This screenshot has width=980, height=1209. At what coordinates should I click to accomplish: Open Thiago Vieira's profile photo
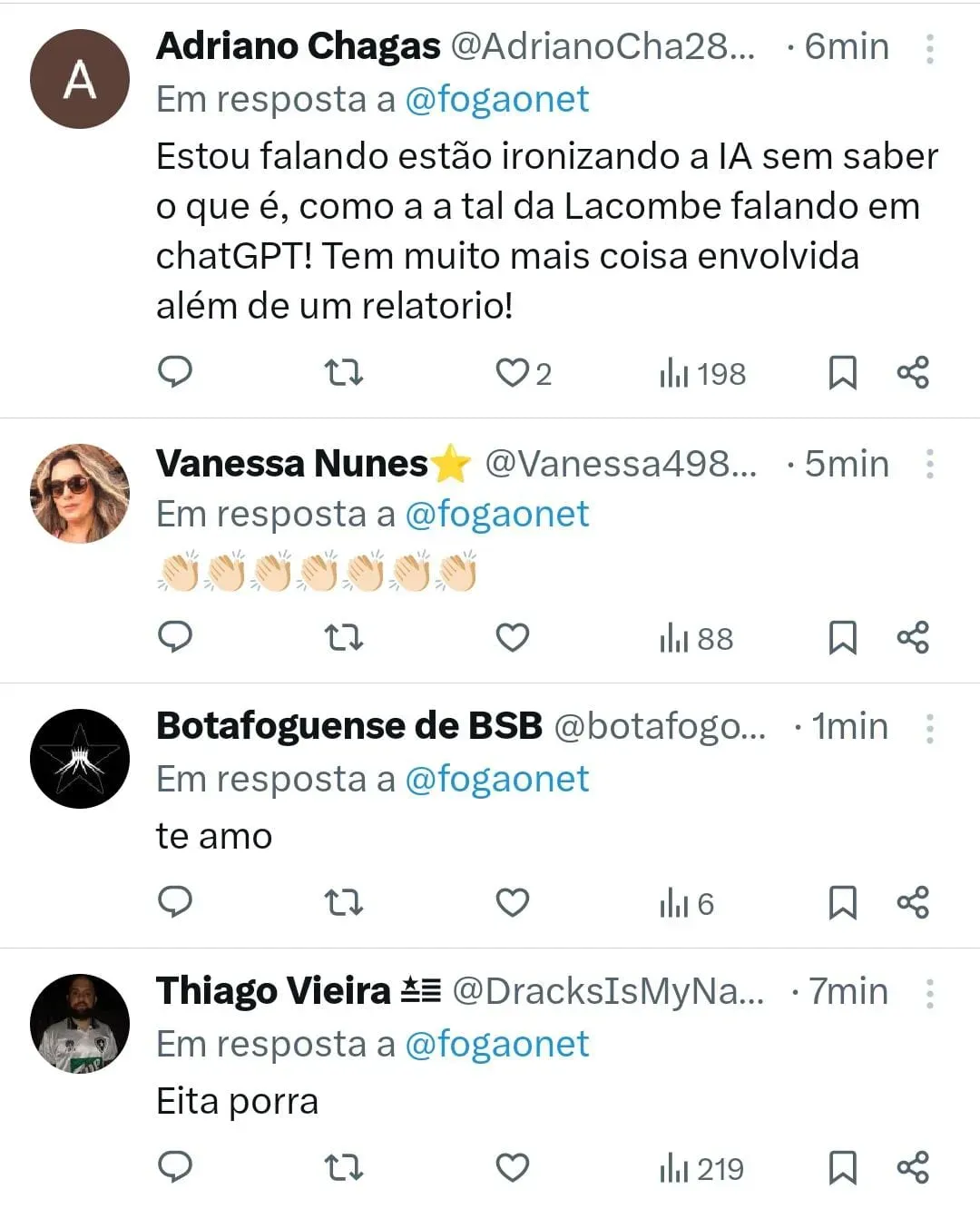80,1024
